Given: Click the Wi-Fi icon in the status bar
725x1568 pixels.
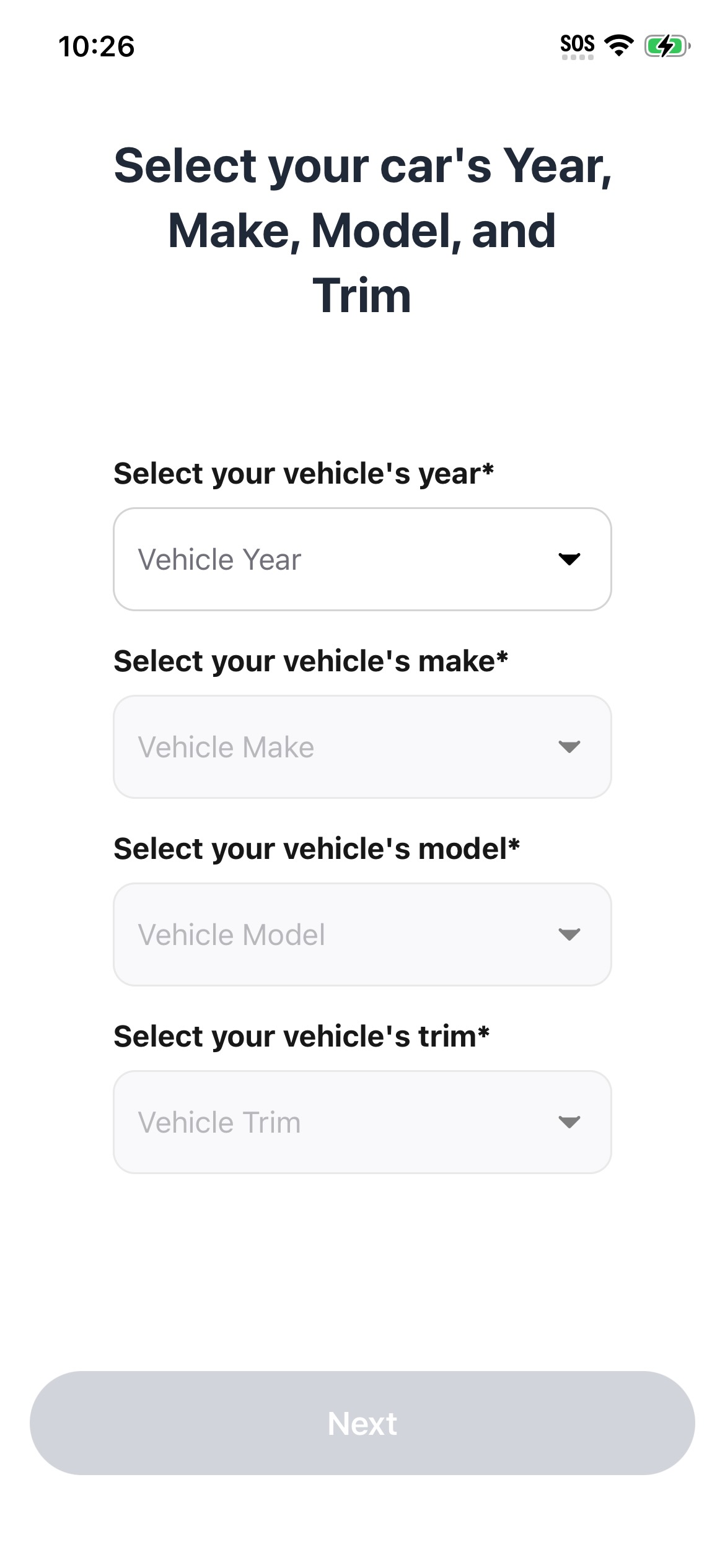Looking at the screenshot, I should coord(619,45).
